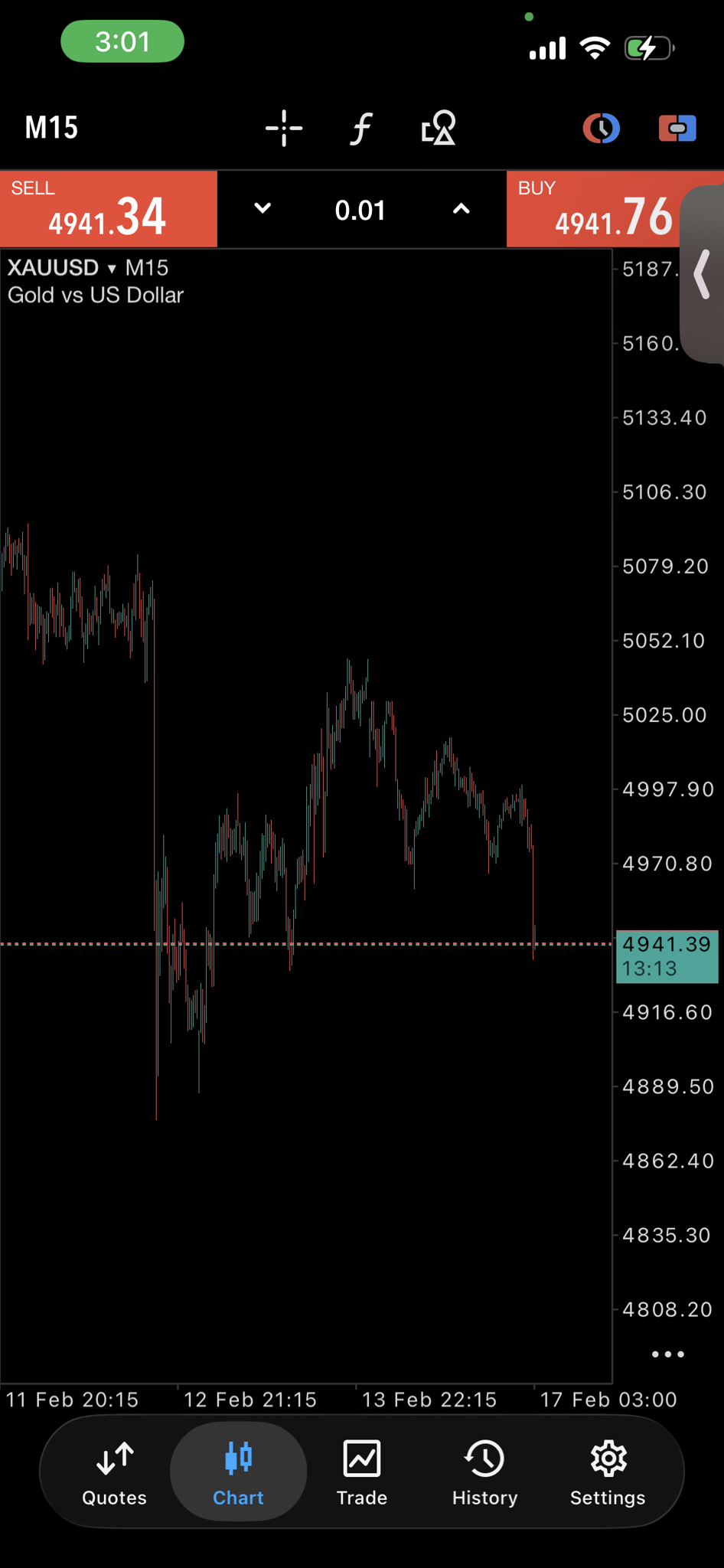Viewport: 724px width, 1568px height.
Task: Enable the crosshair tool
Action: point(284,128)
